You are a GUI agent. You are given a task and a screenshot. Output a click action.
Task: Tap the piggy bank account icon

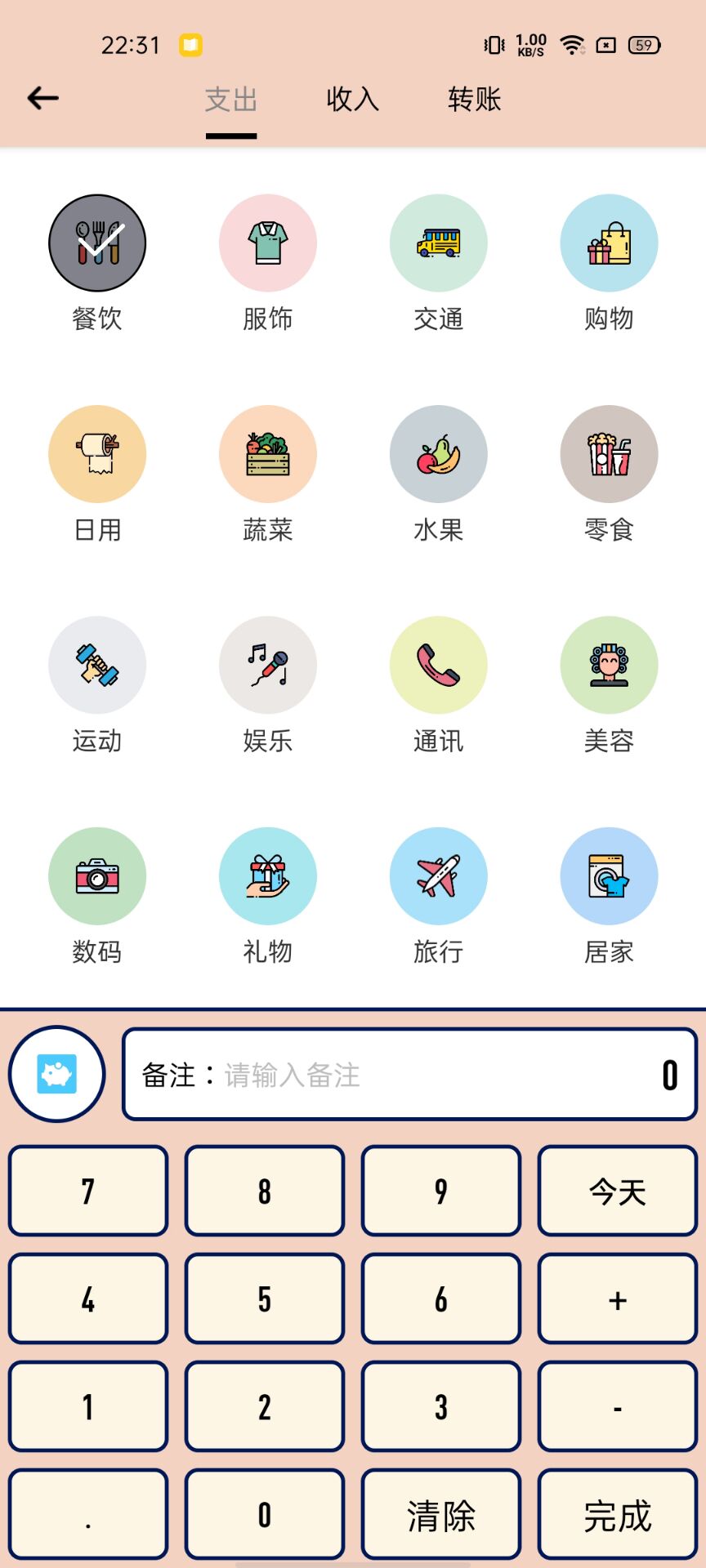tap(57, 1074)
